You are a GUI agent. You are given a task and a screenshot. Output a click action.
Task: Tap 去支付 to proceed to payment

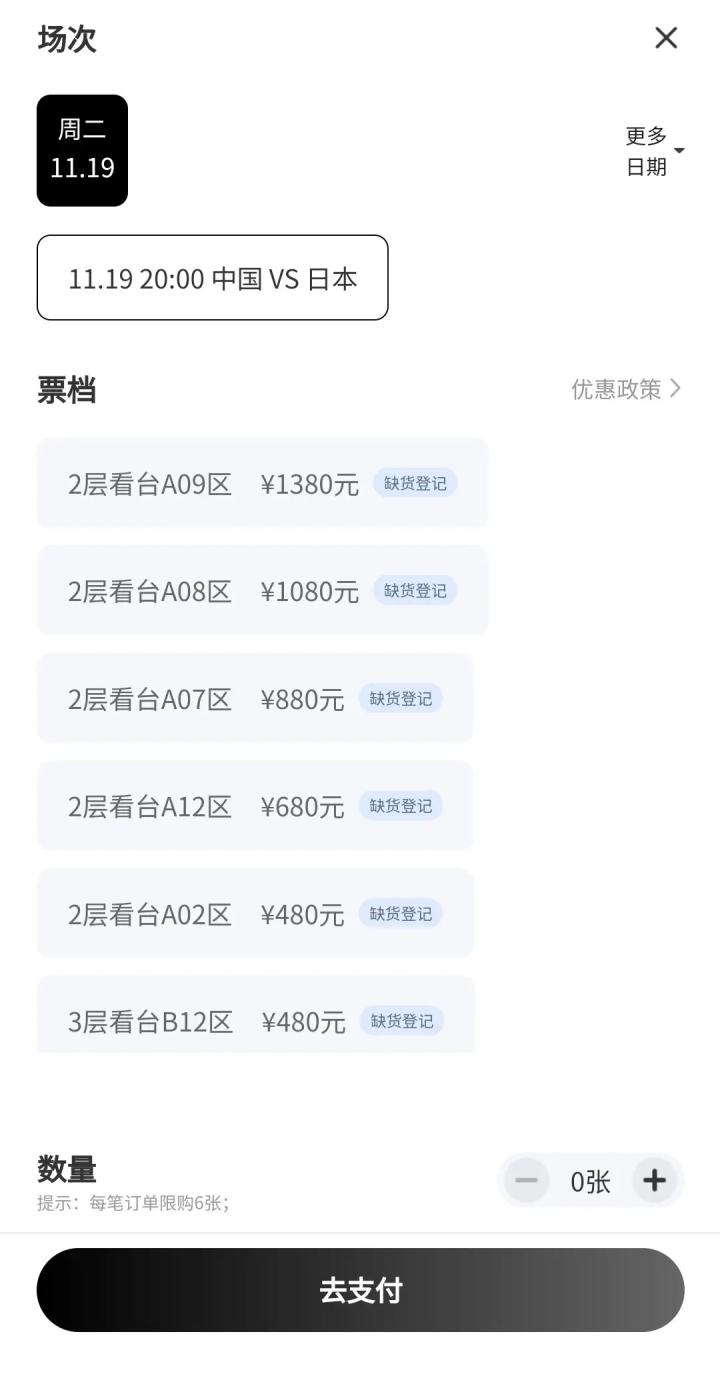[x=360, y=1290]
